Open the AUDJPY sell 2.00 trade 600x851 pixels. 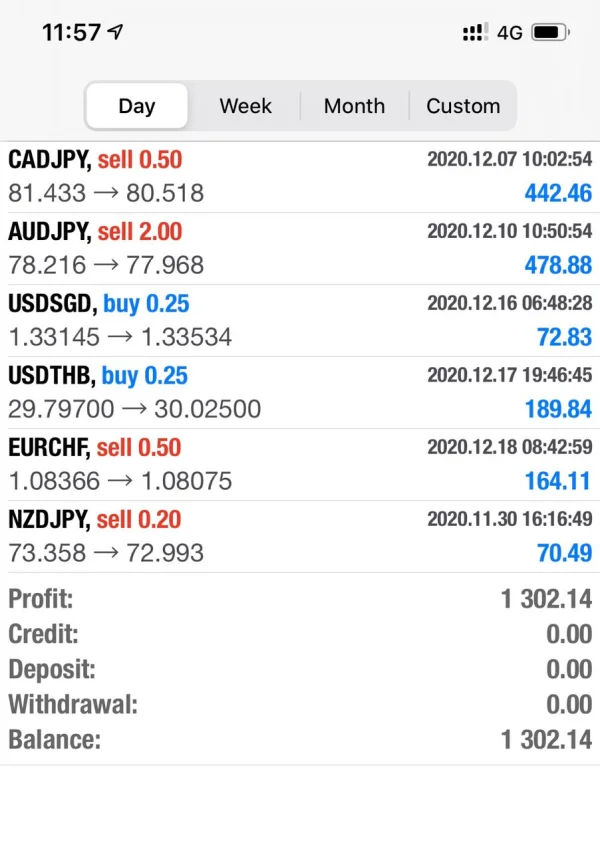[300, 248]
